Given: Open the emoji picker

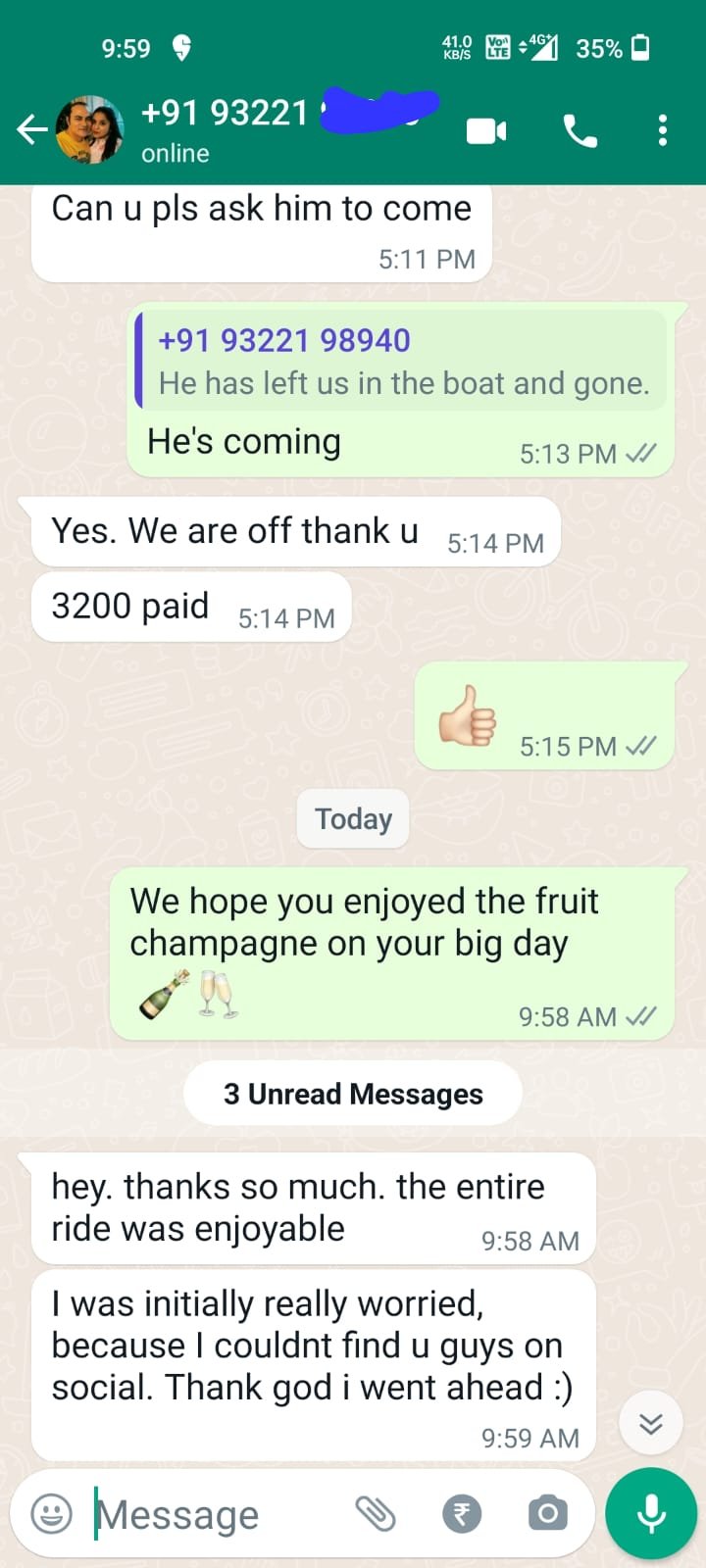Looking at the screenshot, I should tap(52, 1514).
